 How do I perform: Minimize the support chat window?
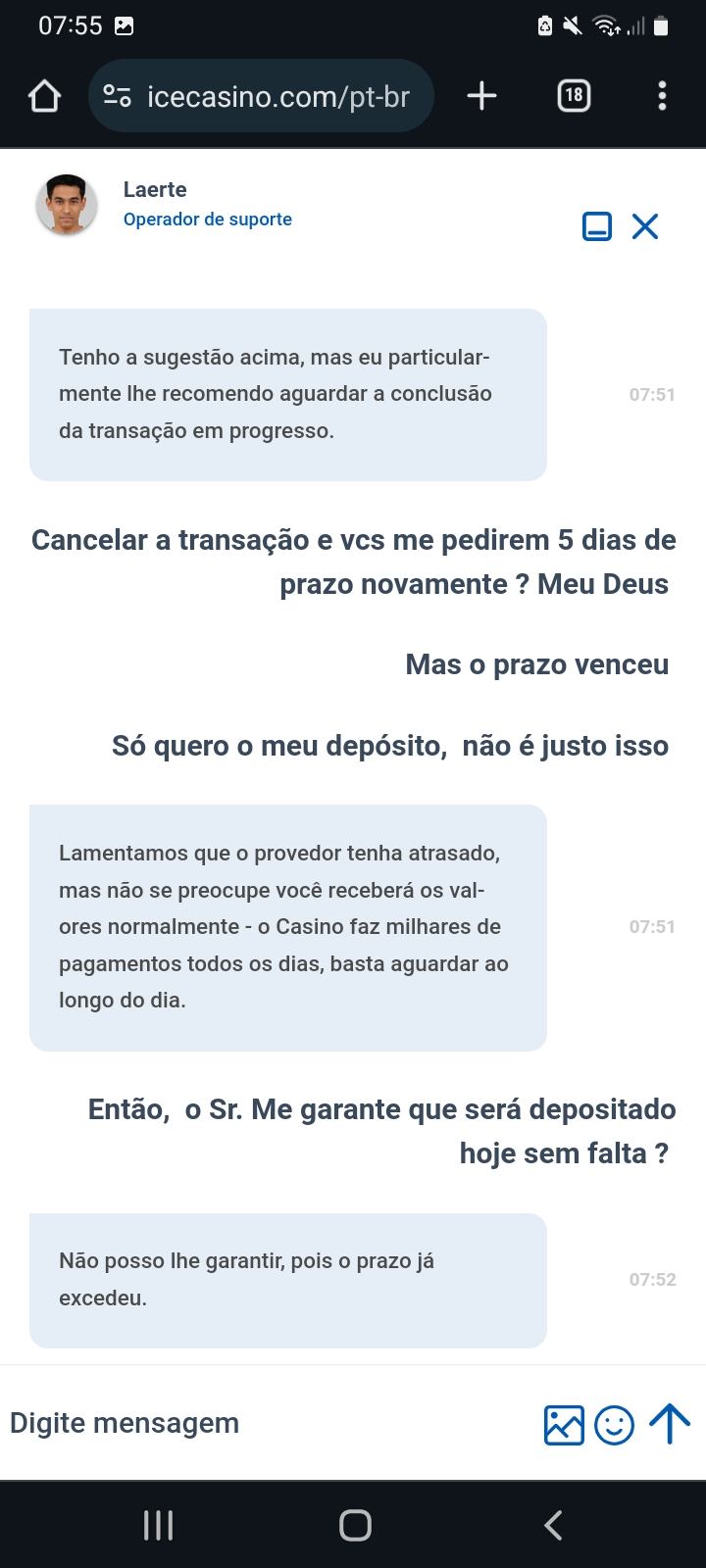[596, 226]
